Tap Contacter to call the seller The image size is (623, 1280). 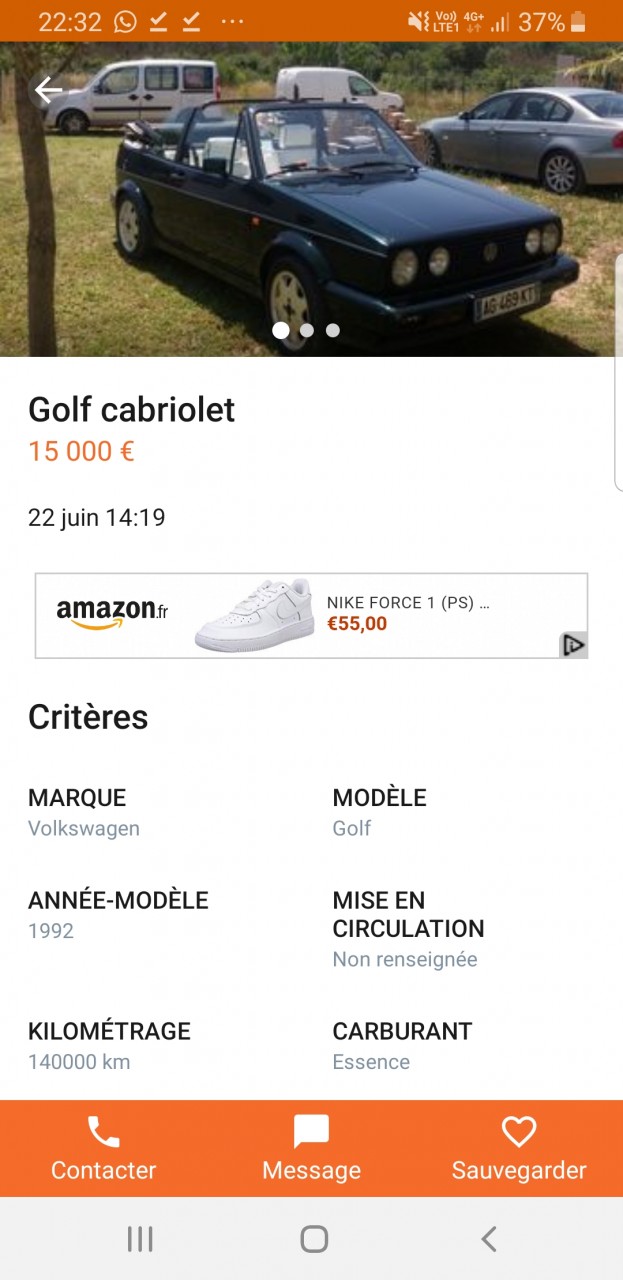coord(104,1148)
